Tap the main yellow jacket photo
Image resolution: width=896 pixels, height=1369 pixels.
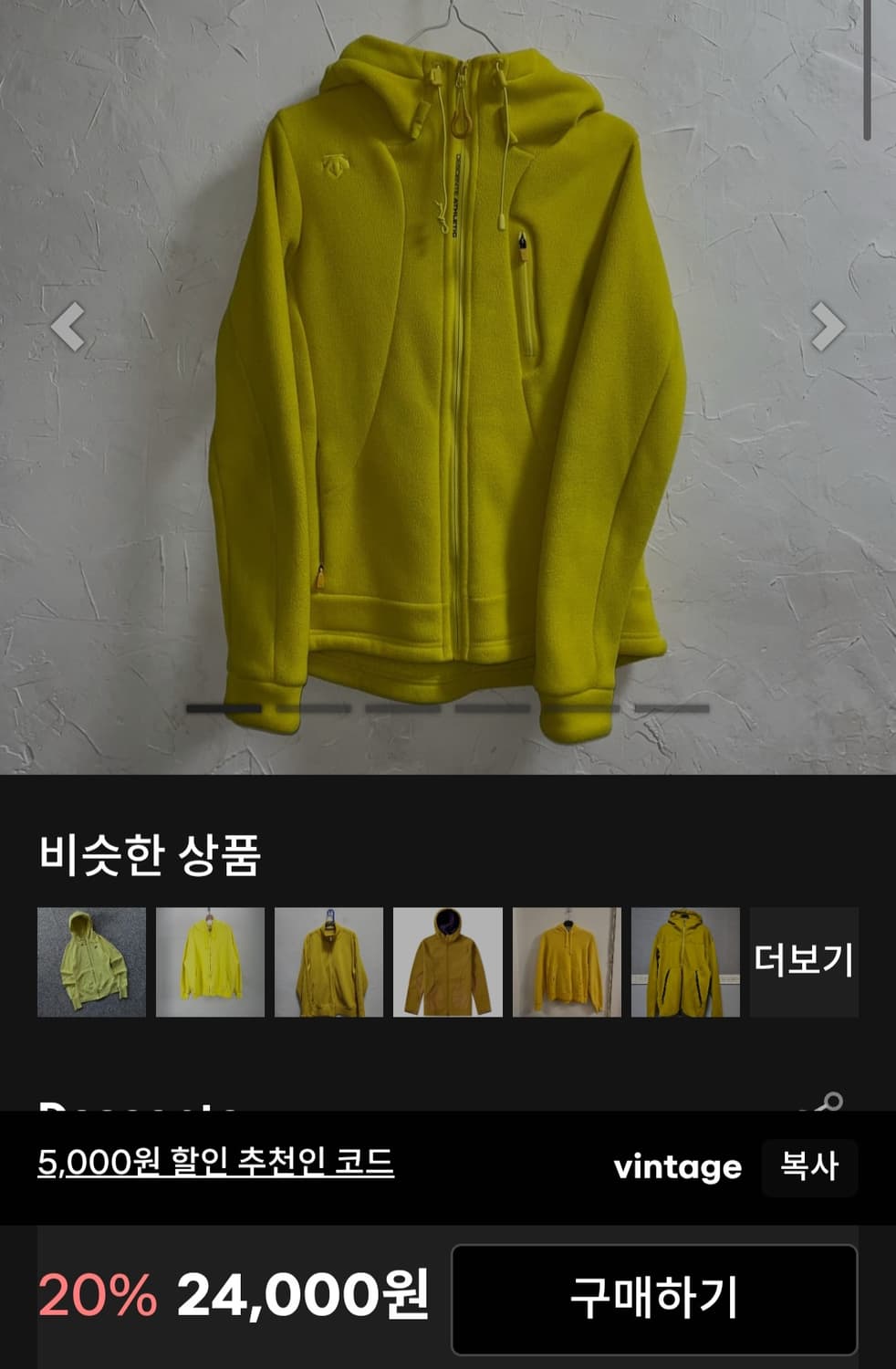(x=447, y=365)
